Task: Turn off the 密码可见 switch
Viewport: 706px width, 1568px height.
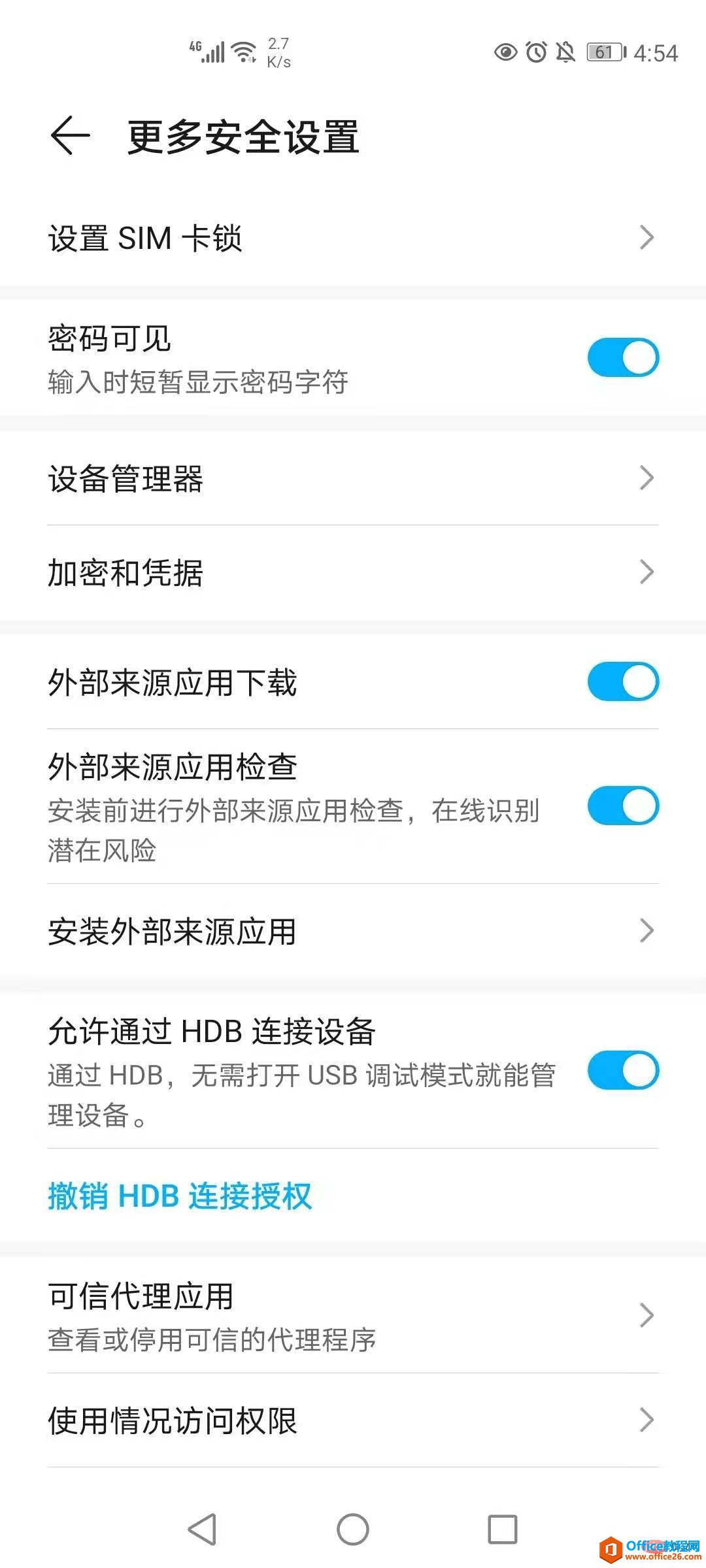Action: click(x=623, y=357)
